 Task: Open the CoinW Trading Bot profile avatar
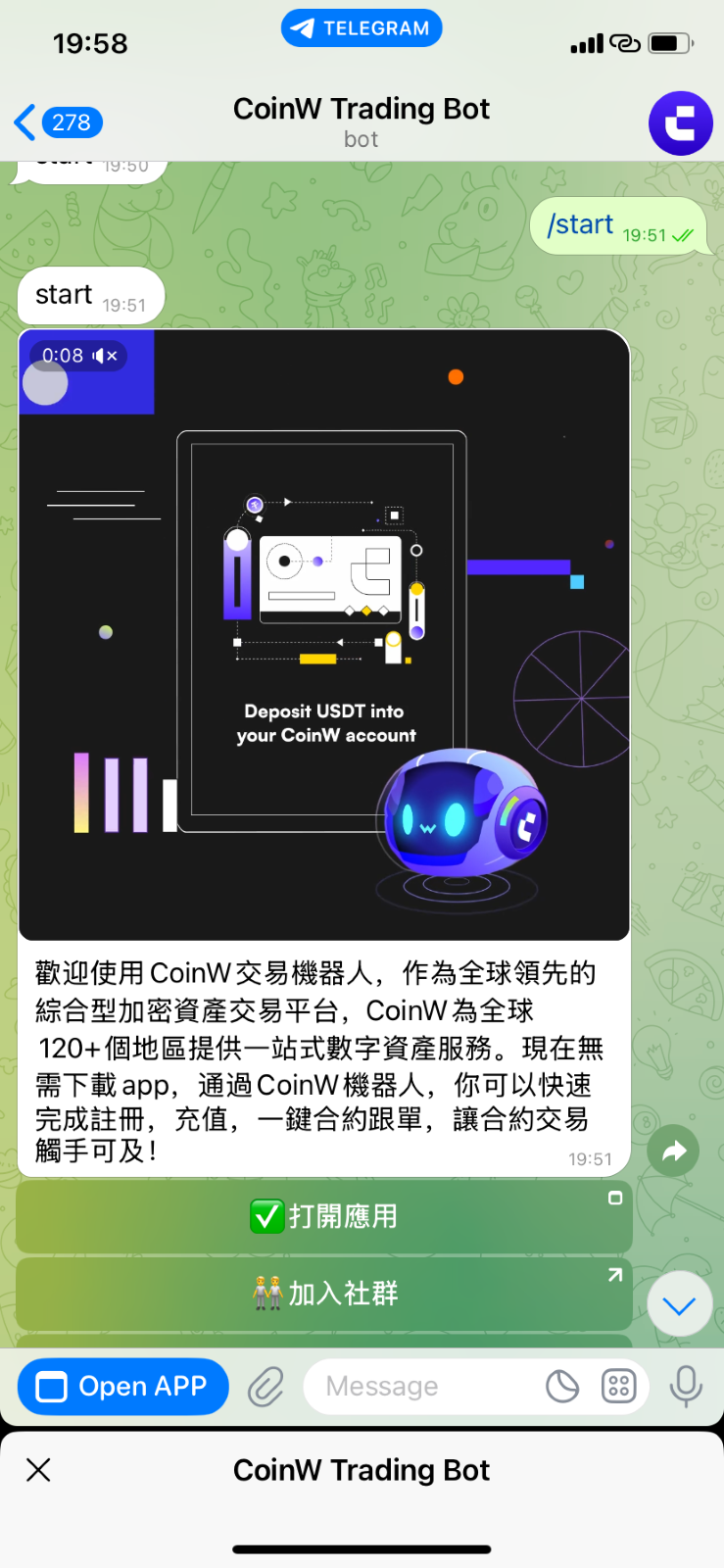coord(680,123)
